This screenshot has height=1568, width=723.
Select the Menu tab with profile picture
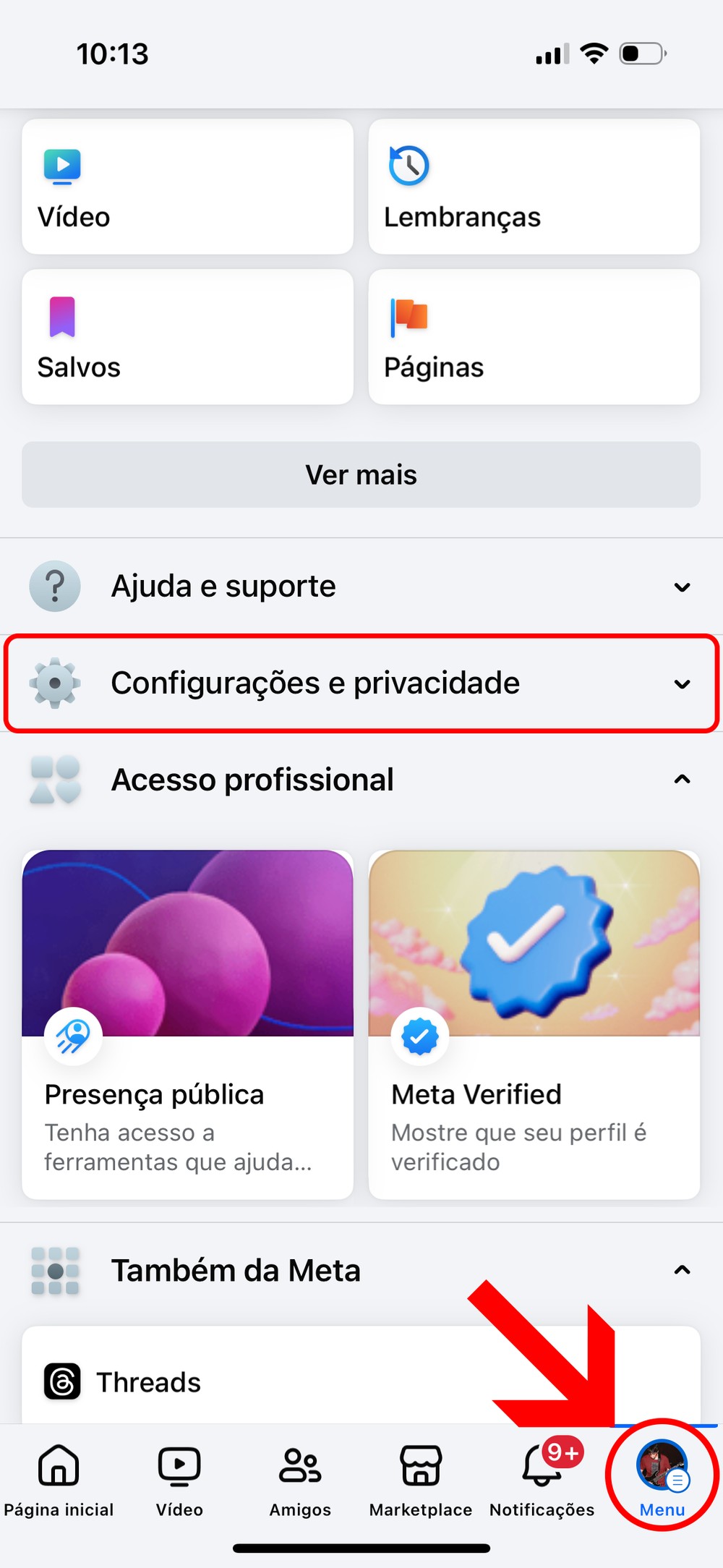click(x=662, y=1477)
